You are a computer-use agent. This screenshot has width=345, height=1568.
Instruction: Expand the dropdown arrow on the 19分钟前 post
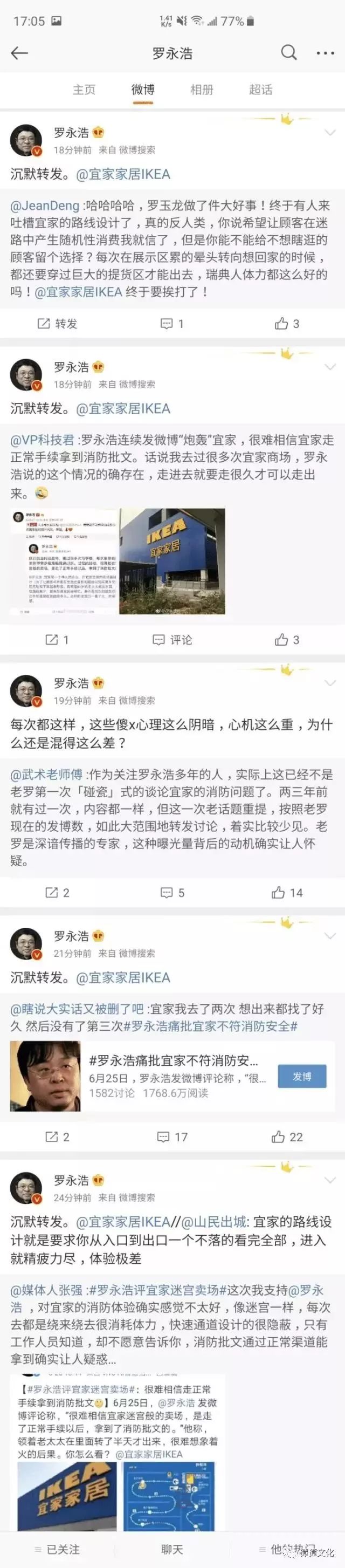[330, 683]
